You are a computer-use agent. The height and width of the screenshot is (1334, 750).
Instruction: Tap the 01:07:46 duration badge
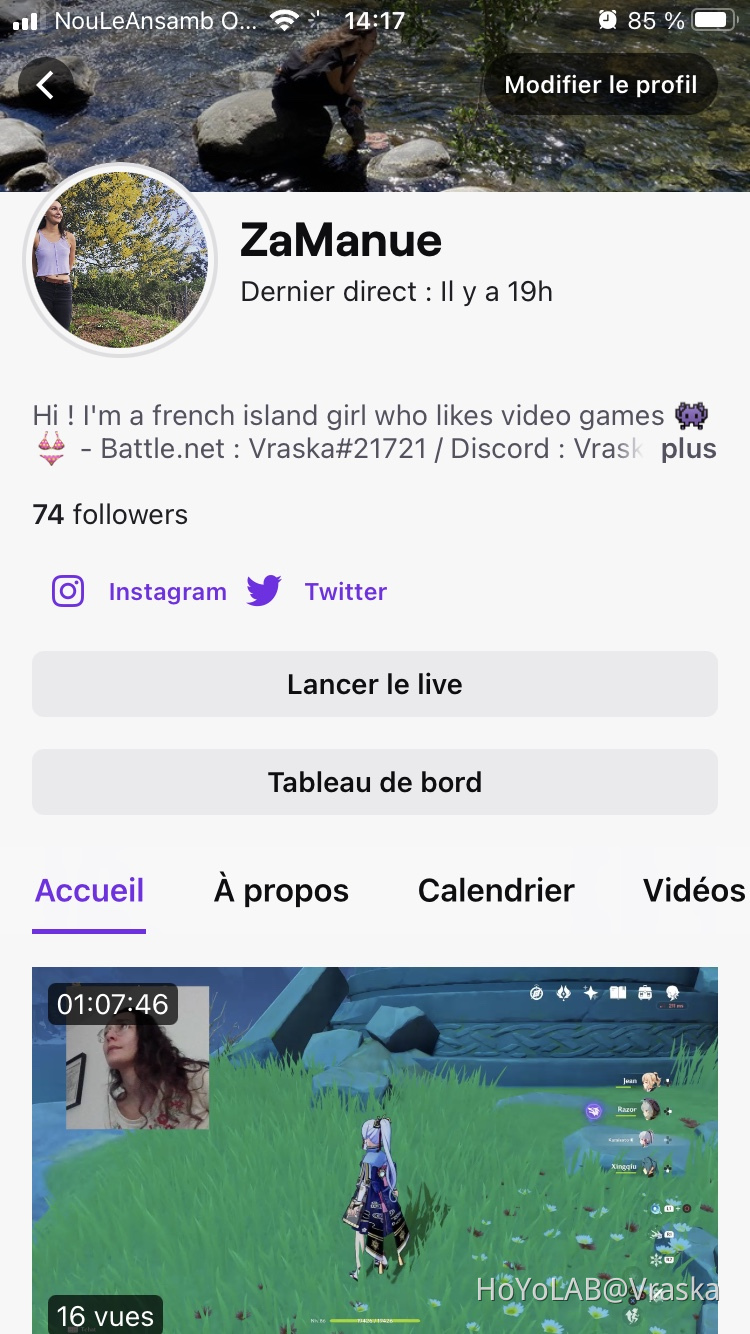click(x=112, y=1004)
